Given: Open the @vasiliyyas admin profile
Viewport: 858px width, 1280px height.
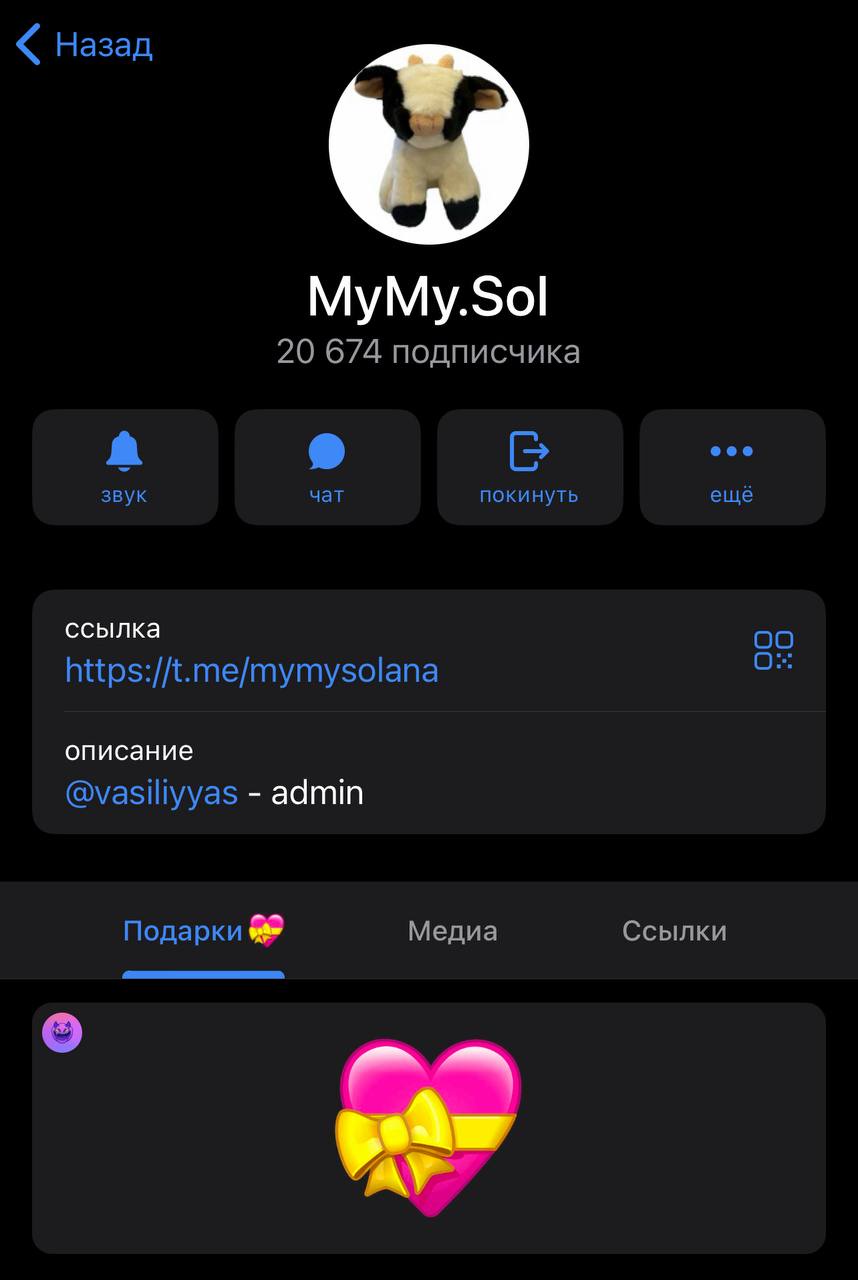Looking at the screenshot, I should [152, 793].
